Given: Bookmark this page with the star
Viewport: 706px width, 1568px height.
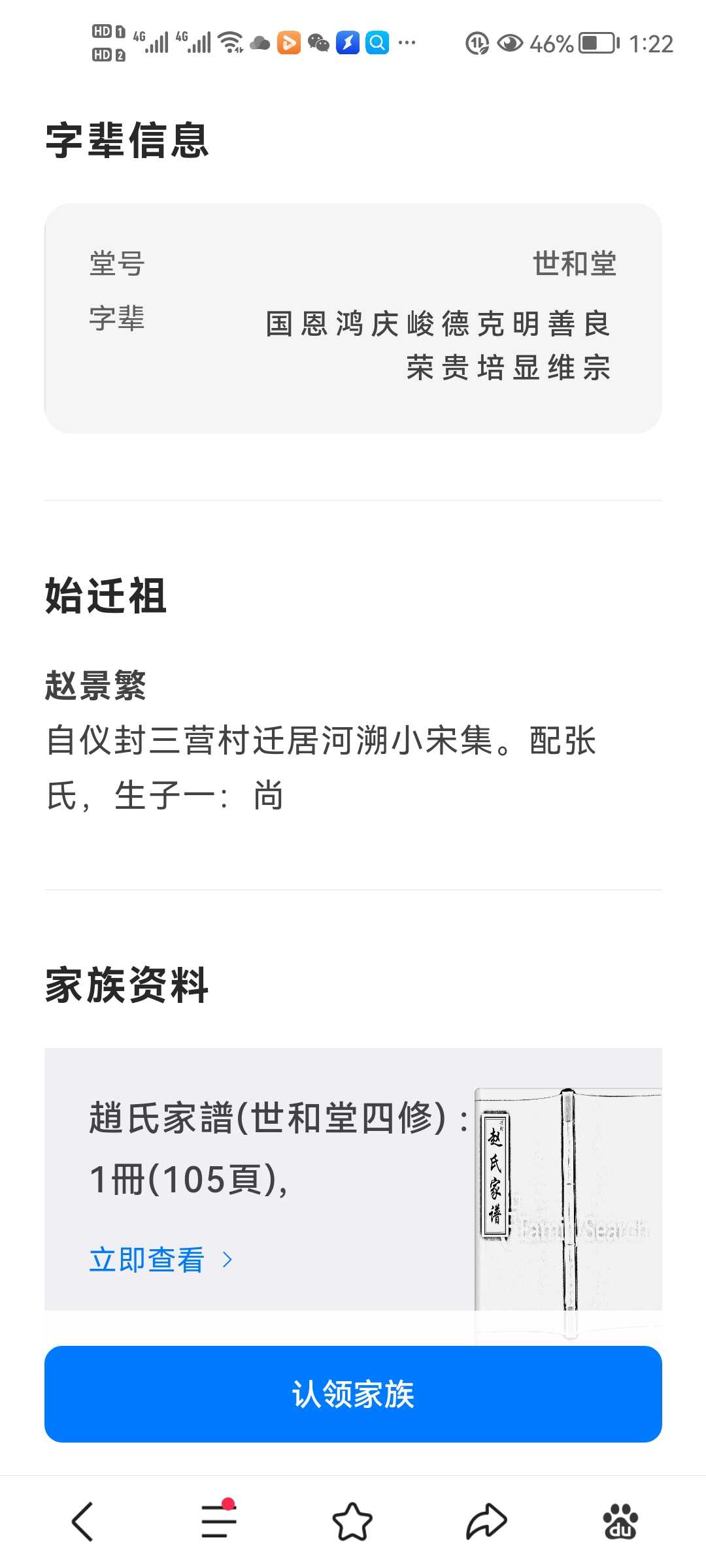Looking at the screenshot, I should click(352, 1521).
